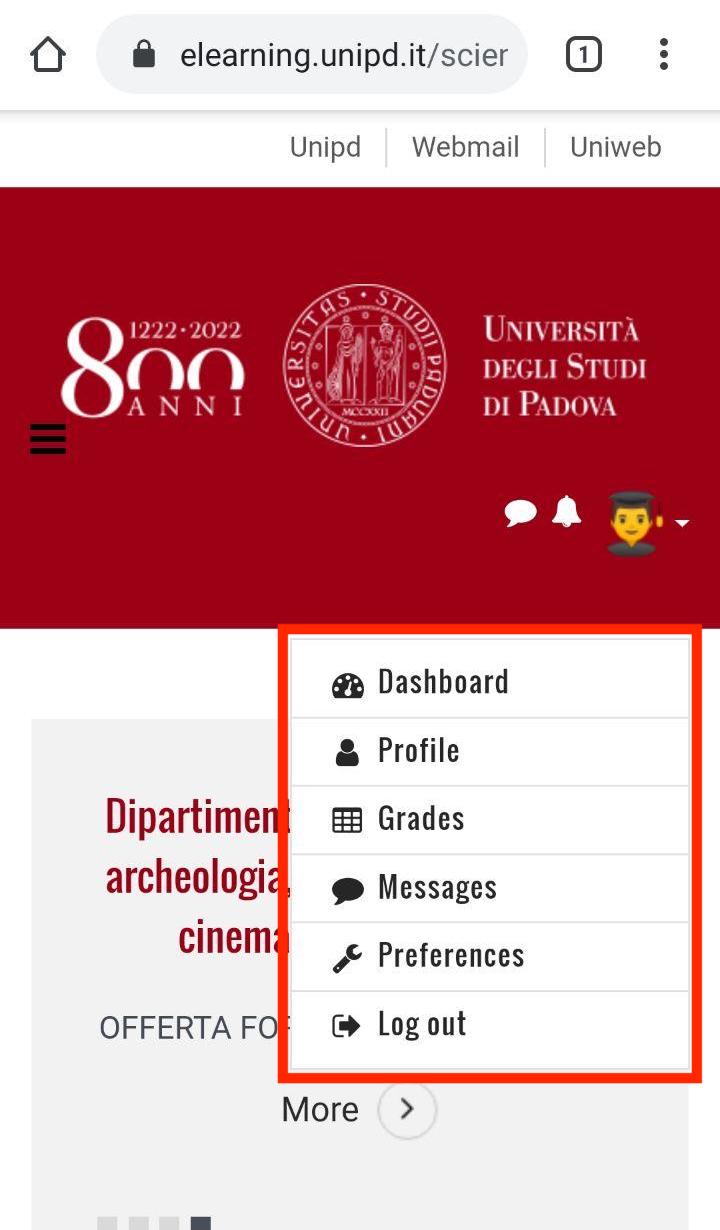720x1230 pixels.
Task: Open the Chrome overflow menu
Action: [664, 54]
